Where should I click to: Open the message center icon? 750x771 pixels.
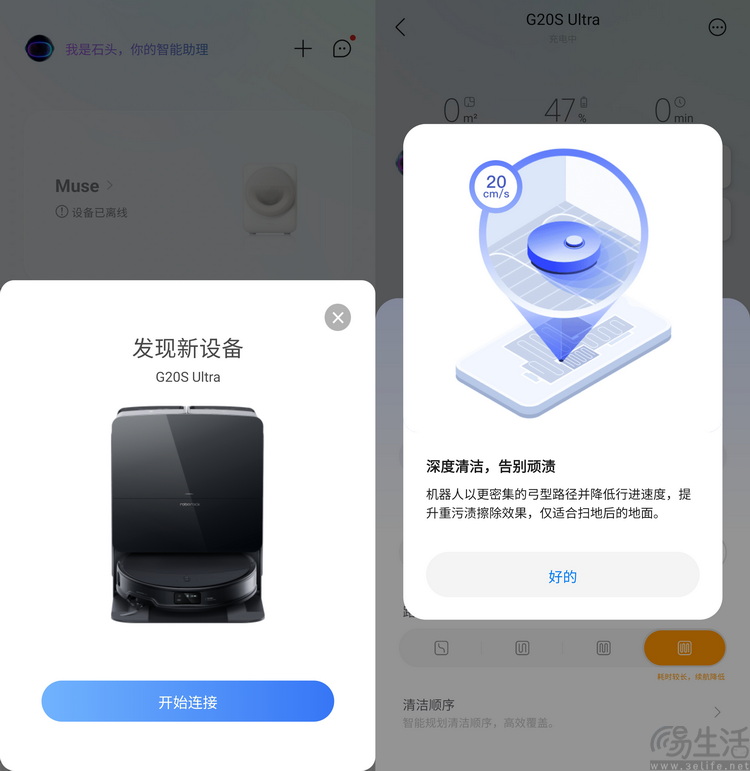coord(342,48)
